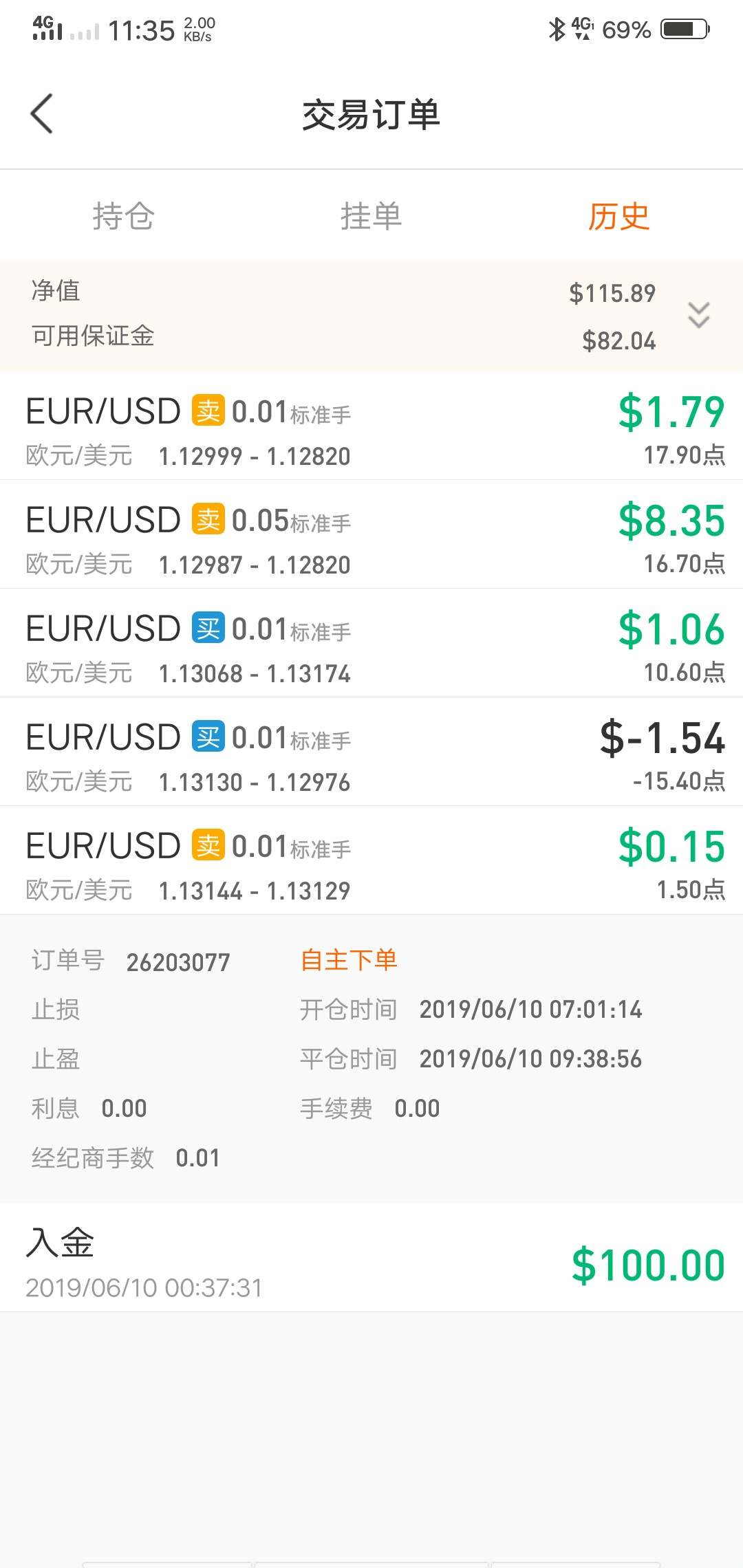Image resolution: width=743 pixels, height=1568 pixels.
Task: Collapse the EUR/USD order with $0.15 profit
Action: 371,860
